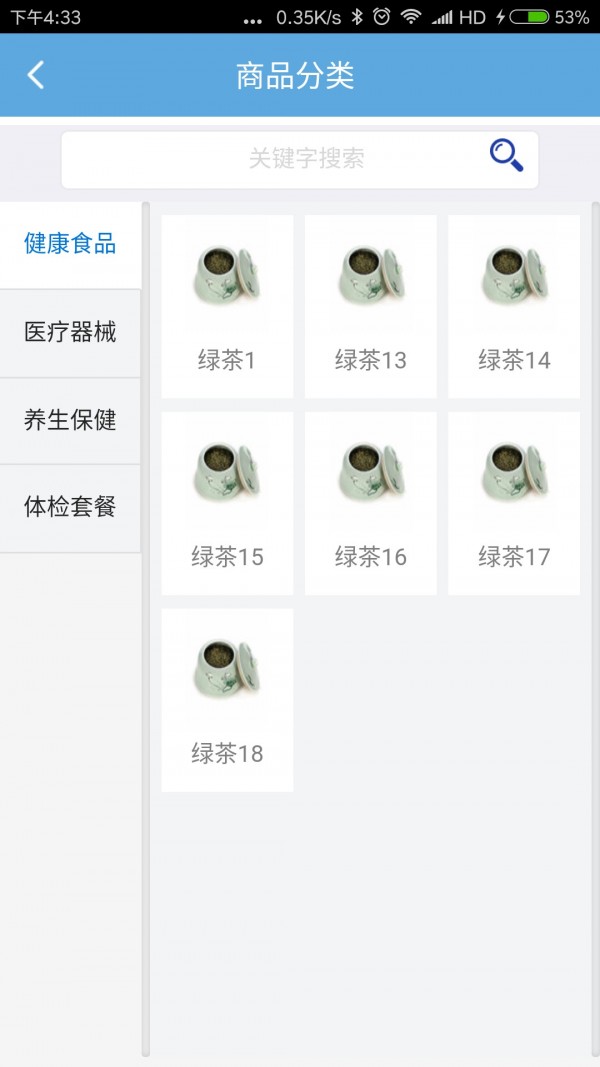Choose the 绿茶16 product card
This screenshot has height=1067, width=600.
tap(370, 503)
